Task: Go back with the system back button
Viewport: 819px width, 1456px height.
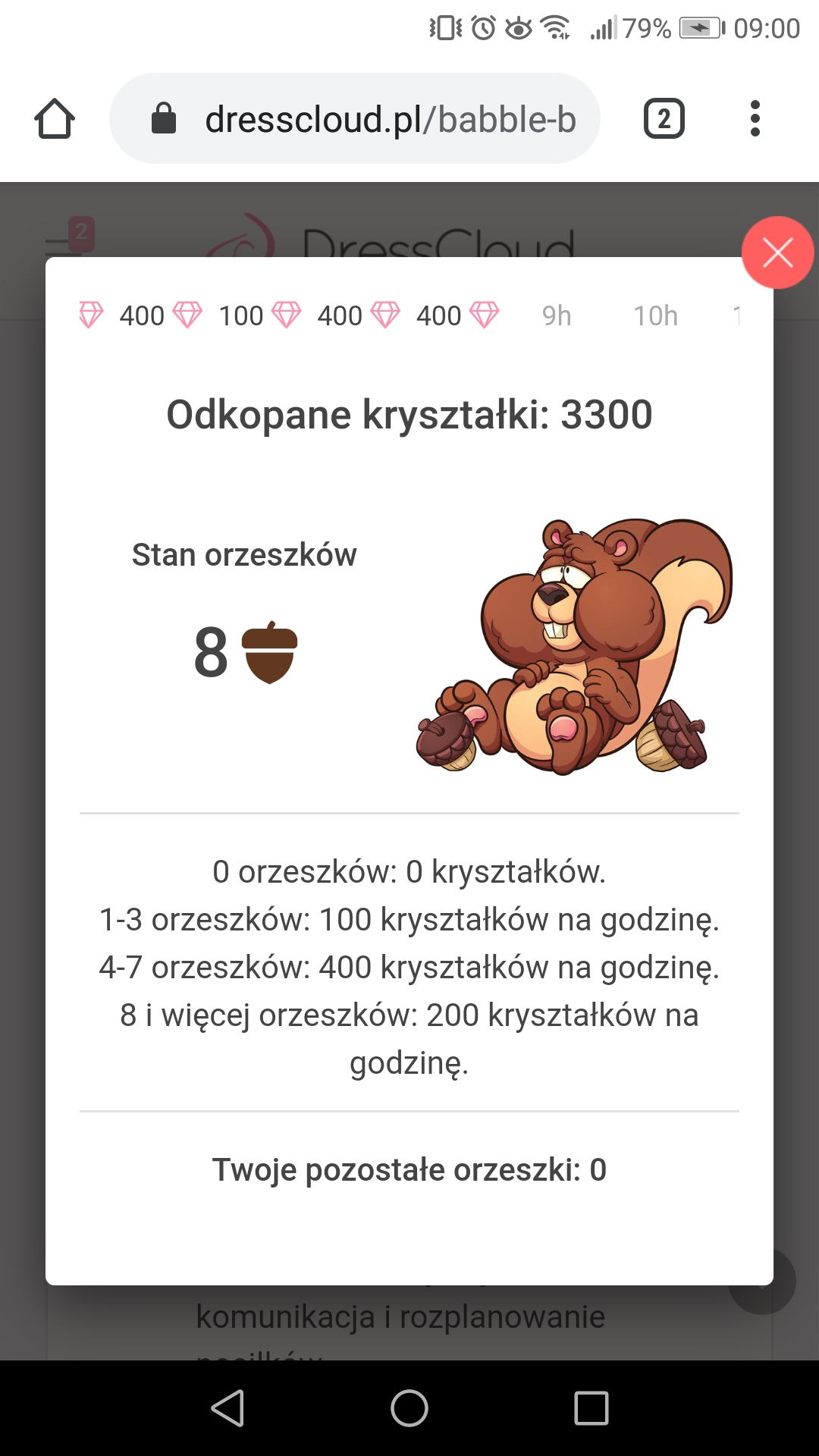Action: (227, 1408)
